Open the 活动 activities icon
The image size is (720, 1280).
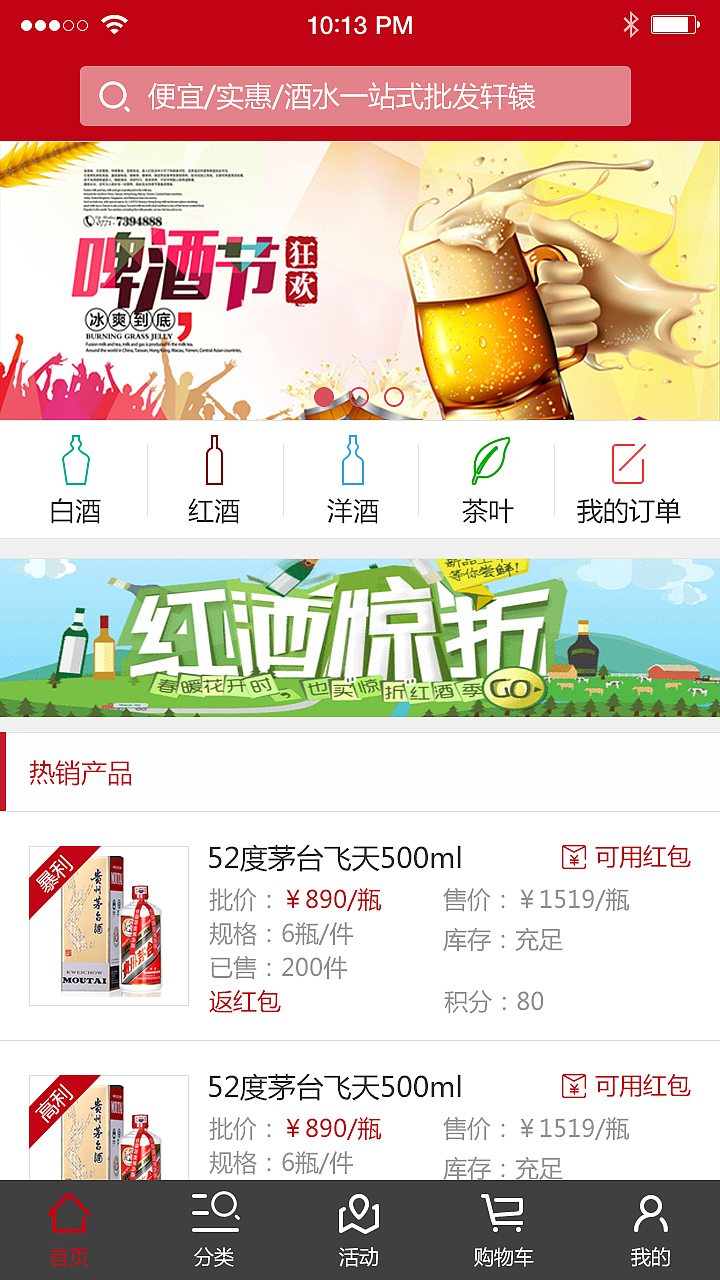coord(360,1214)
